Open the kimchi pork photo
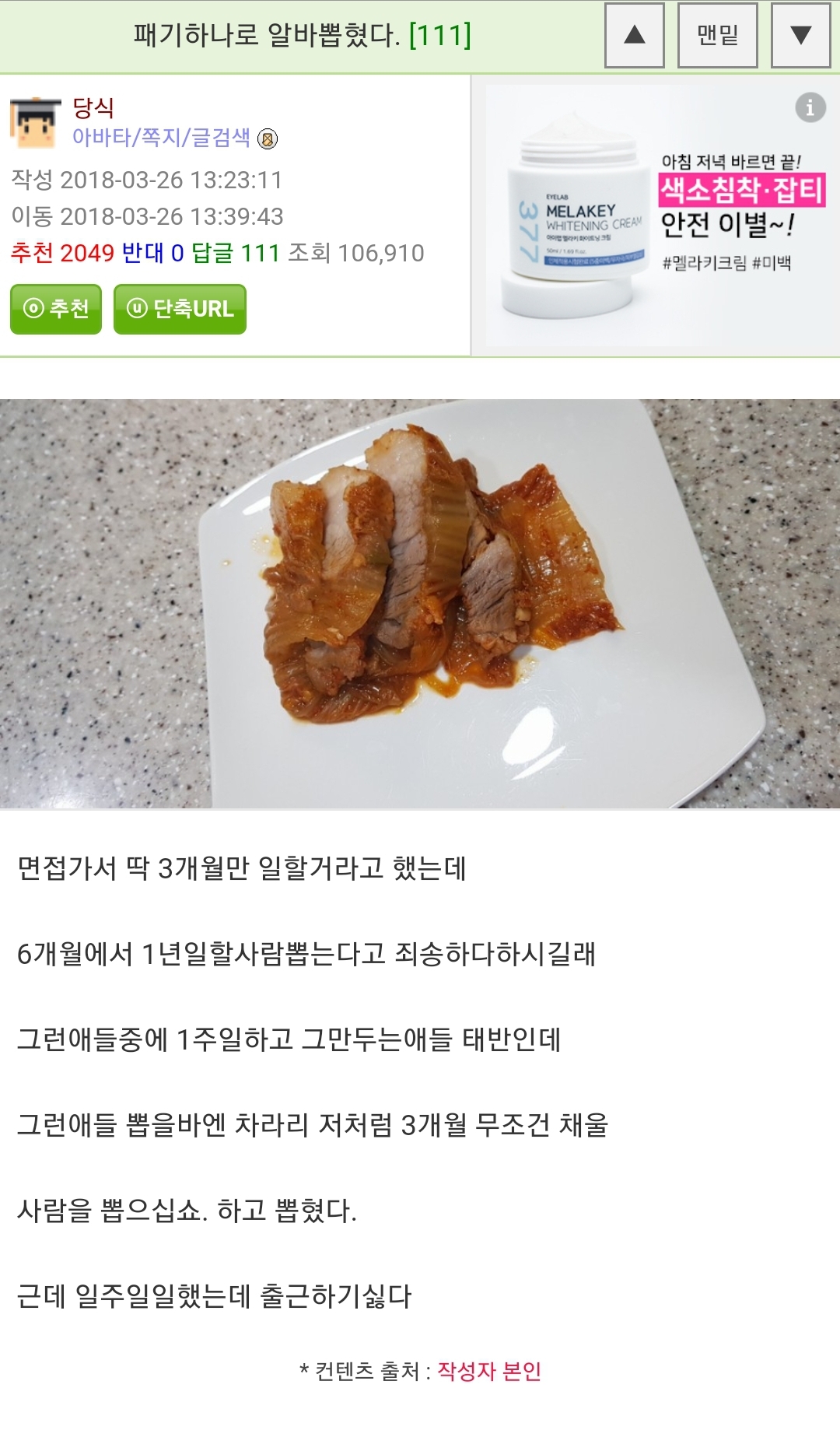The width and height of the screenshot is (840, 1437). point(420,604)
